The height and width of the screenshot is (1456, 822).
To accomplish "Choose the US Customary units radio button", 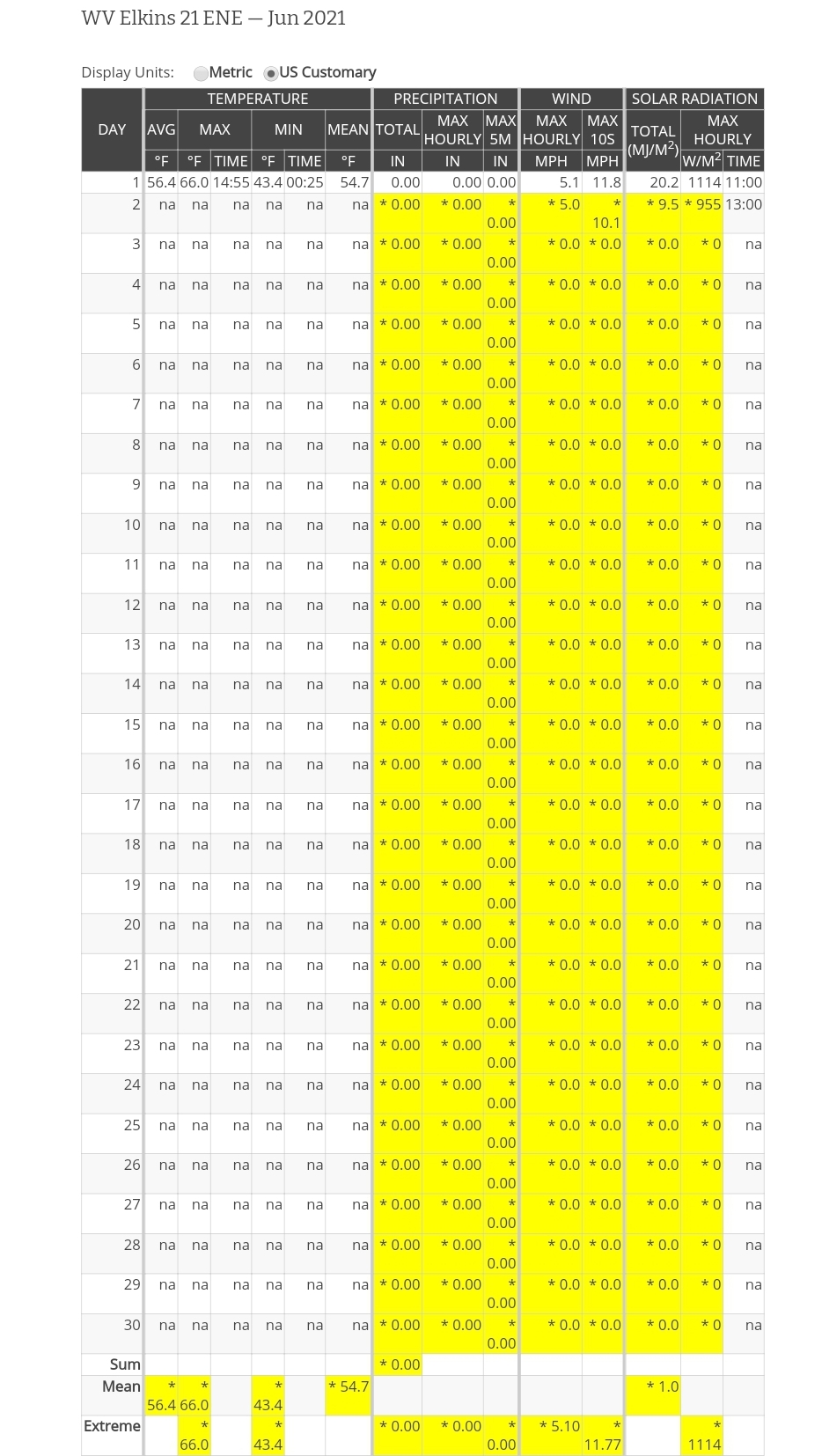I will pos(271,73).
